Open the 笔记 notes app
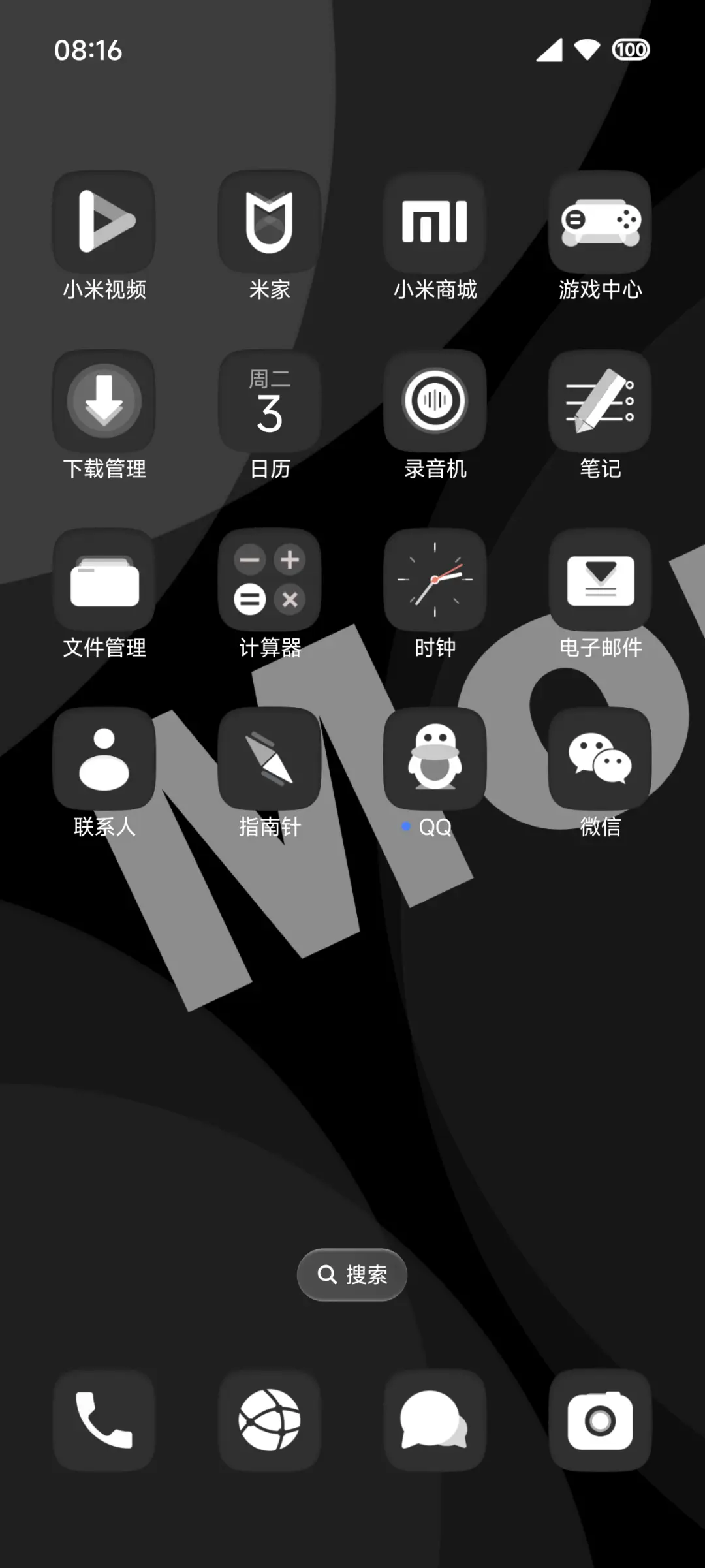 point(600,401)
